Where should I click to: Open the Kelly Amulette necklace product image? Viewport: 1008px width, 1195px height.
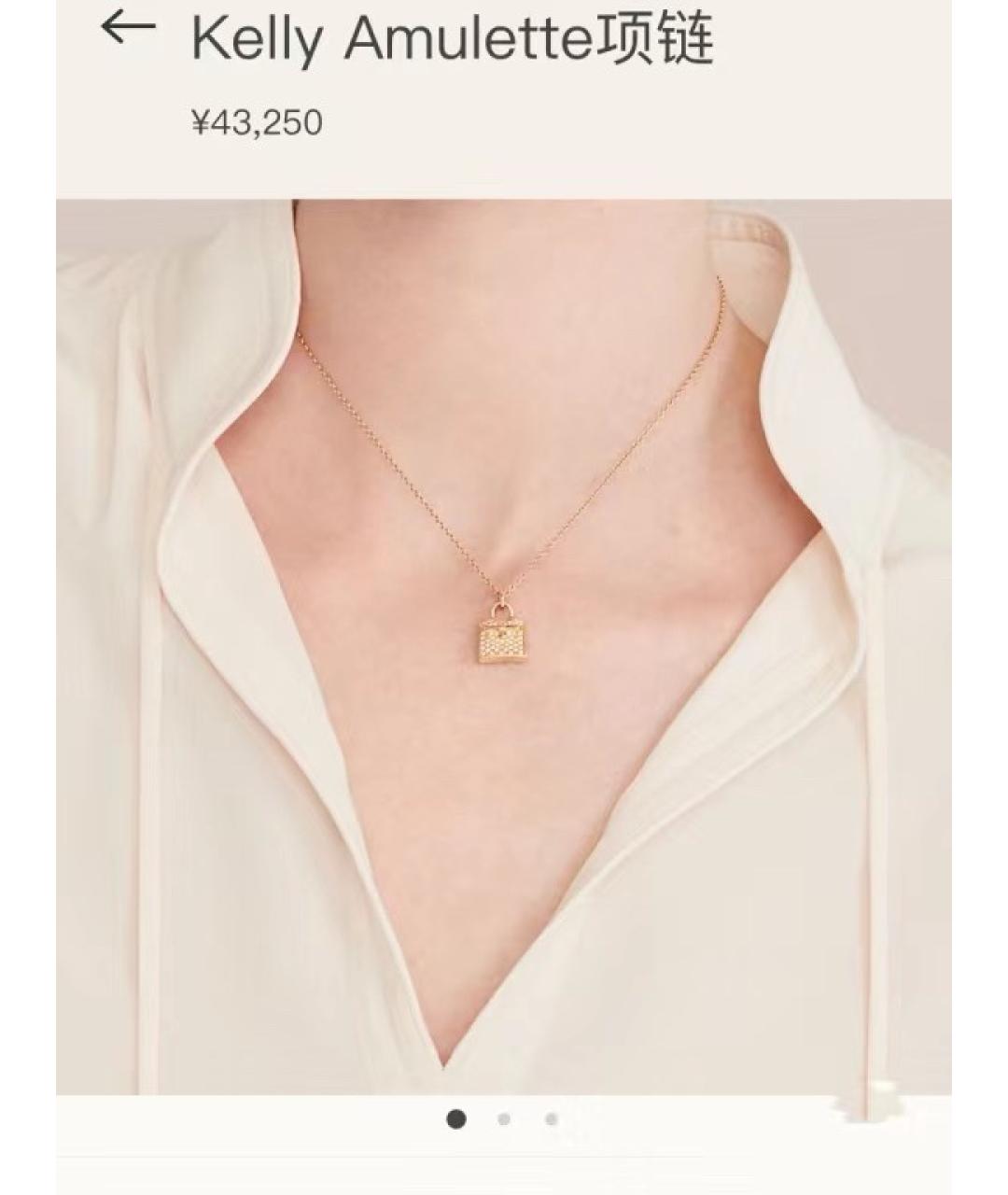(x=504, y=646)
